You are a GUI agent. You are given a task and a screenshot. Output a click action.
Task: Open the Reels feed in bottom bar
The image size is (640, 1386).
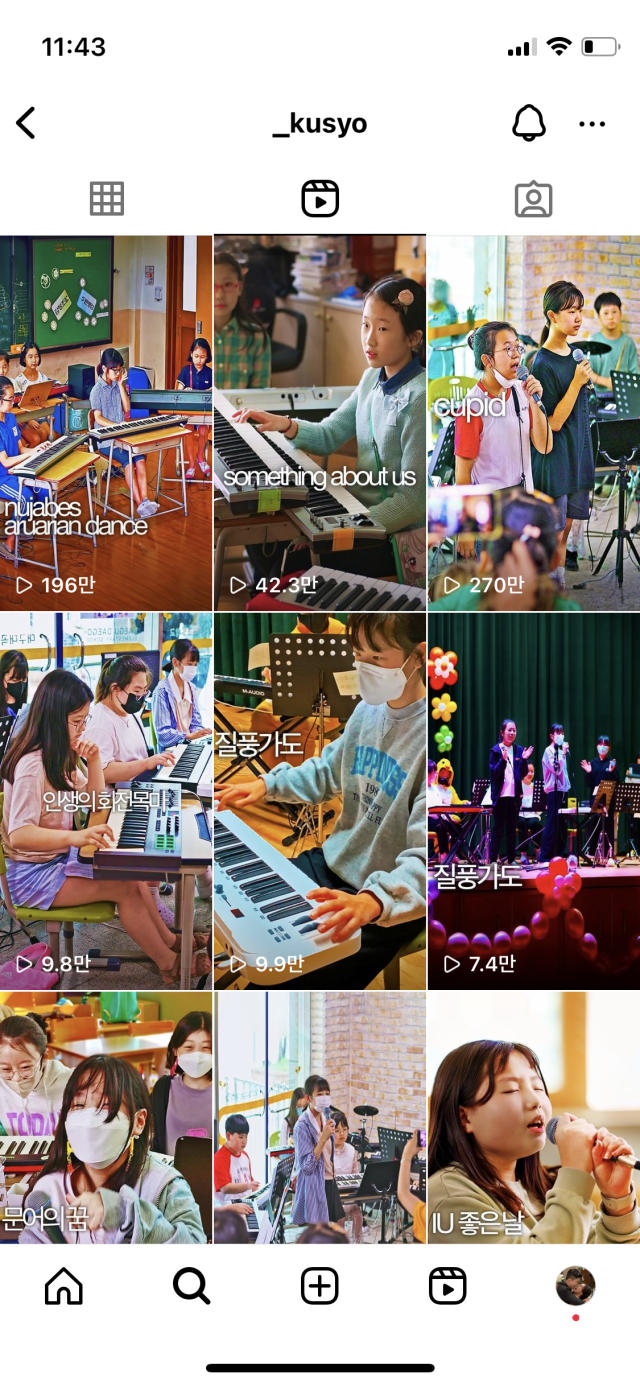(448, 1286)
